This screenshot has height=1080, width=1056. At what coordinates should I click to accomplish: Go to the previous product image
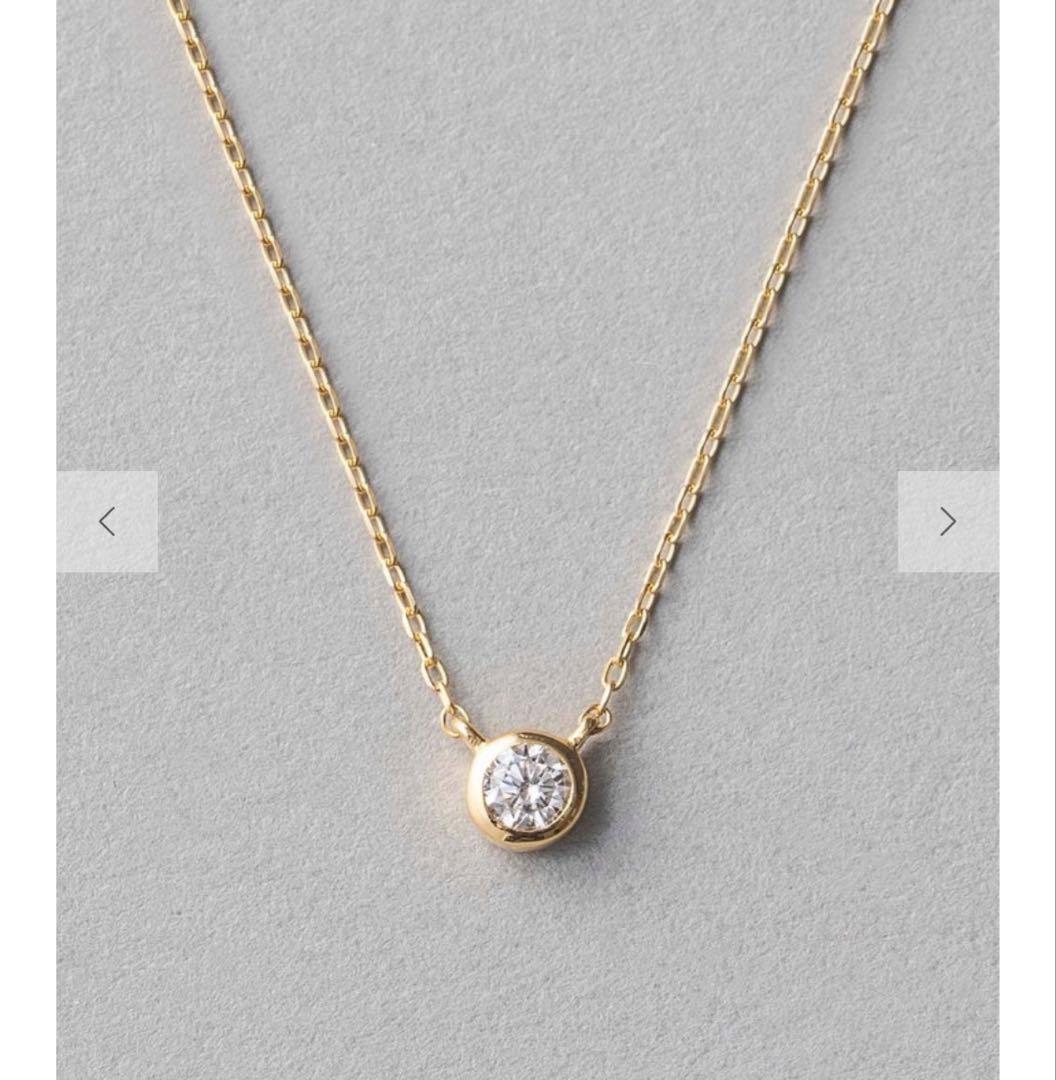(x=107, y=521)
